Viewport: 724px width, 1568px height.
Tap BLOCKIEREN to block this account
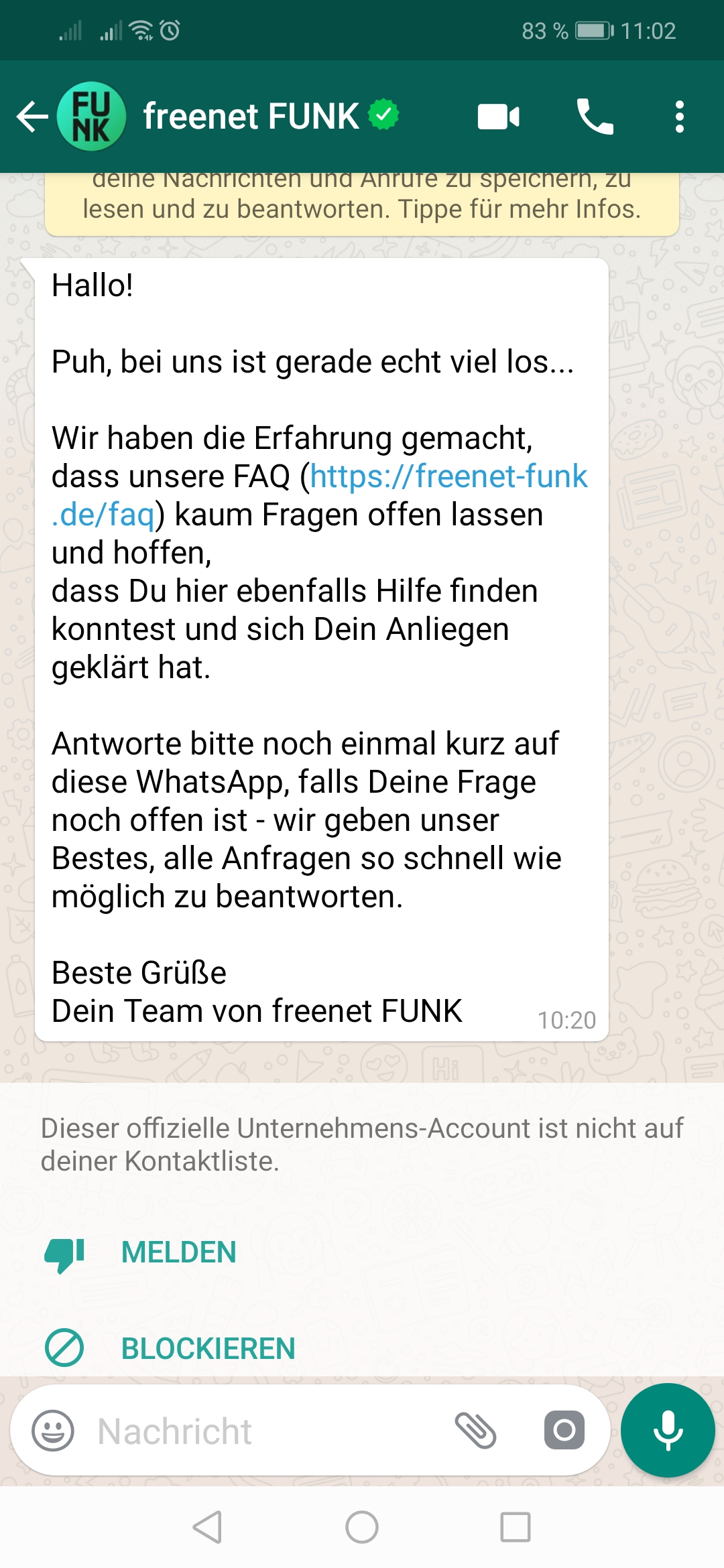point(208,1349)
